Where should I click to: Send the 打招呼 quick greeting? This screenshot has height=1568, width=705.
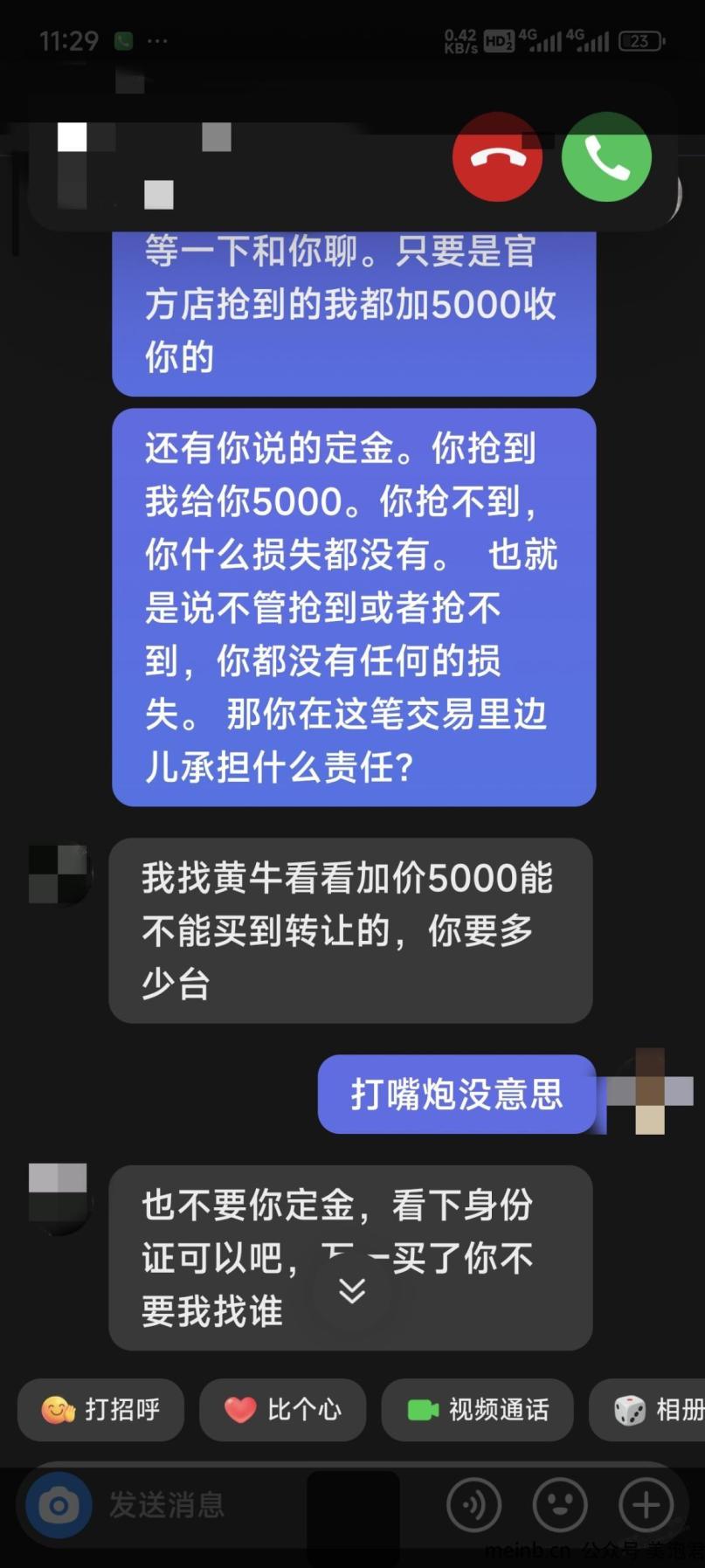(100, 1409)
